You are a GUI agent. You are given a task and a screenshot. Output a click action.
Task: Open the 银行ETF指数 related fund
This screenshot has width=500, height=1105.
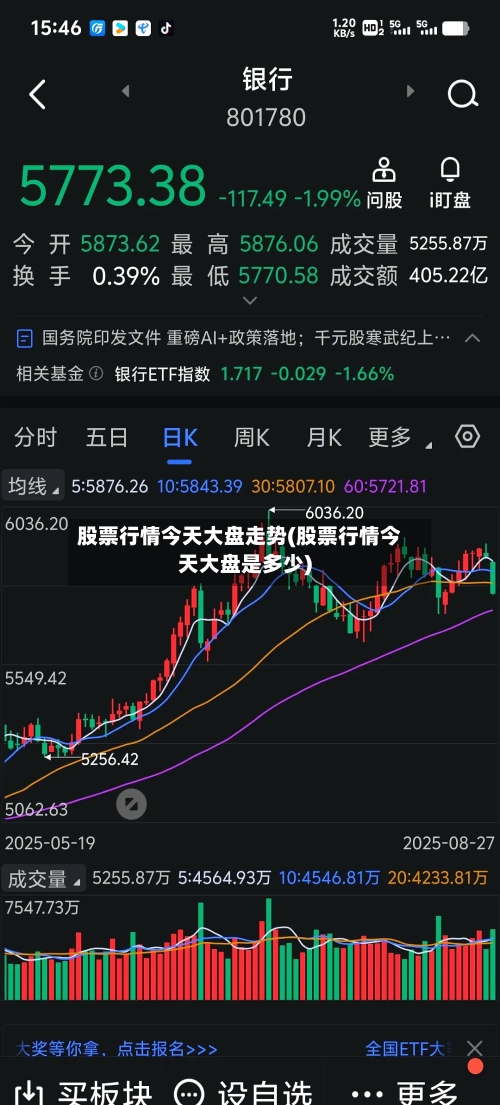162,374
